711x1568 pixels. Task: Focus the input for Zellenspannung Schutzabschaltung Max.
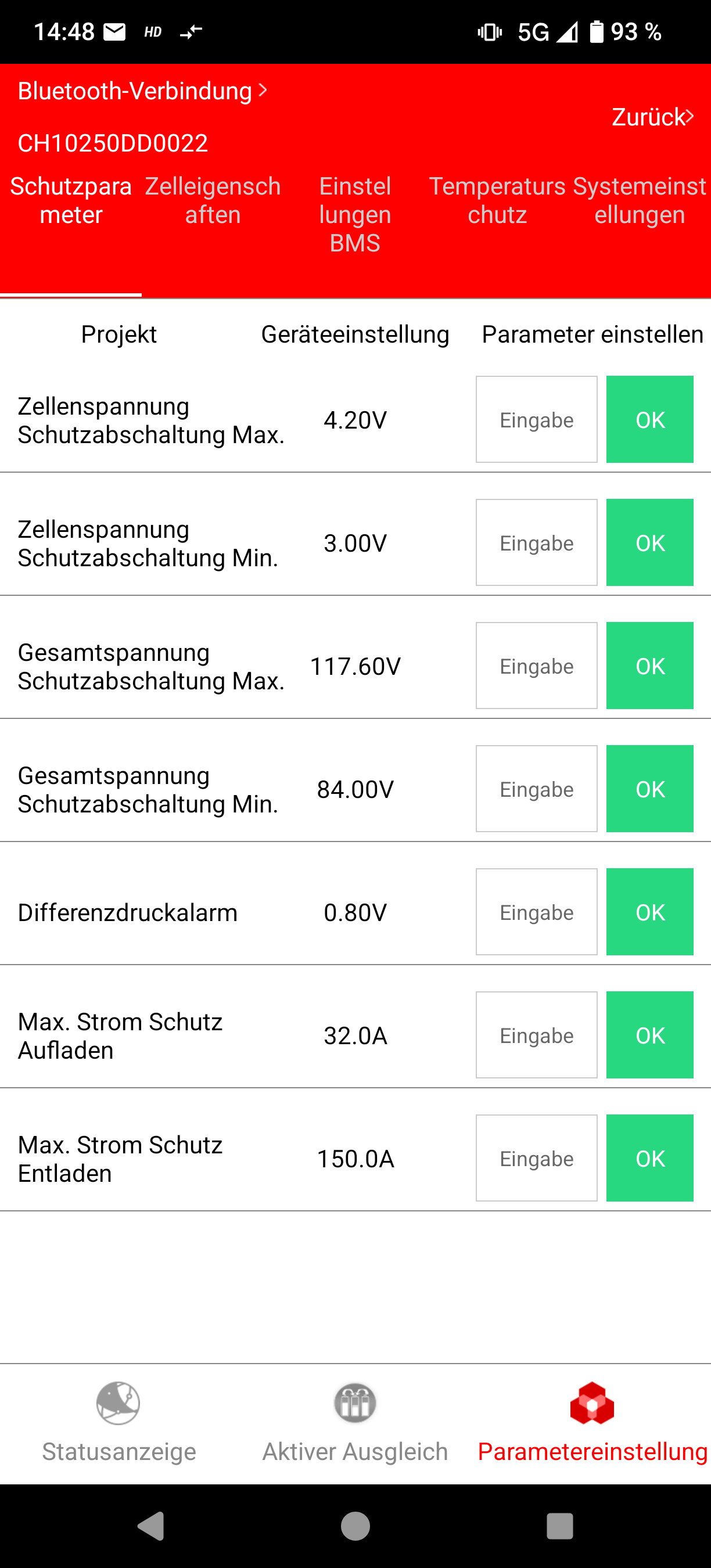tap(536, 419)
